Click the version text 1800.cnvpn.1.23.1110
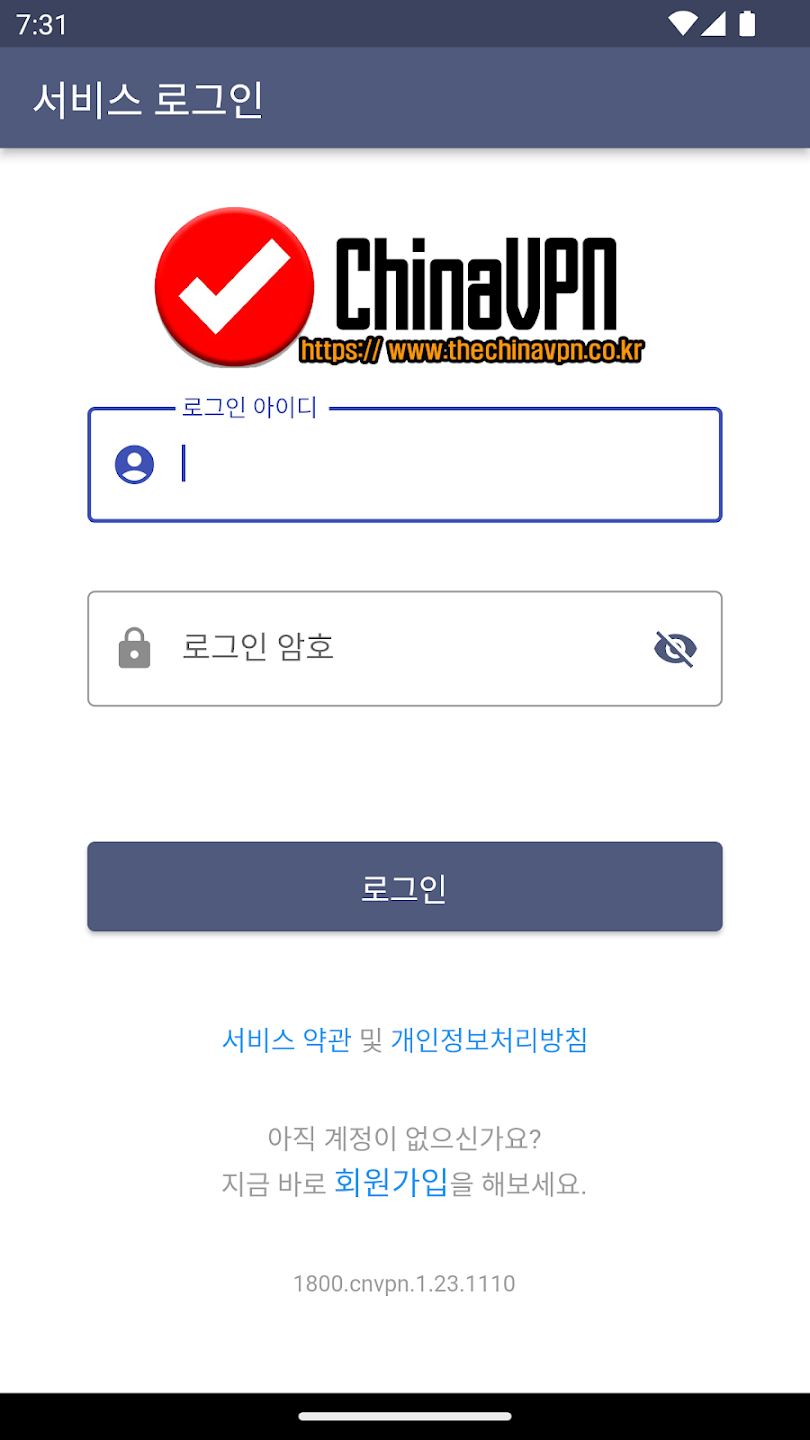This screenshot has width=810, height=1440. 404,1283
